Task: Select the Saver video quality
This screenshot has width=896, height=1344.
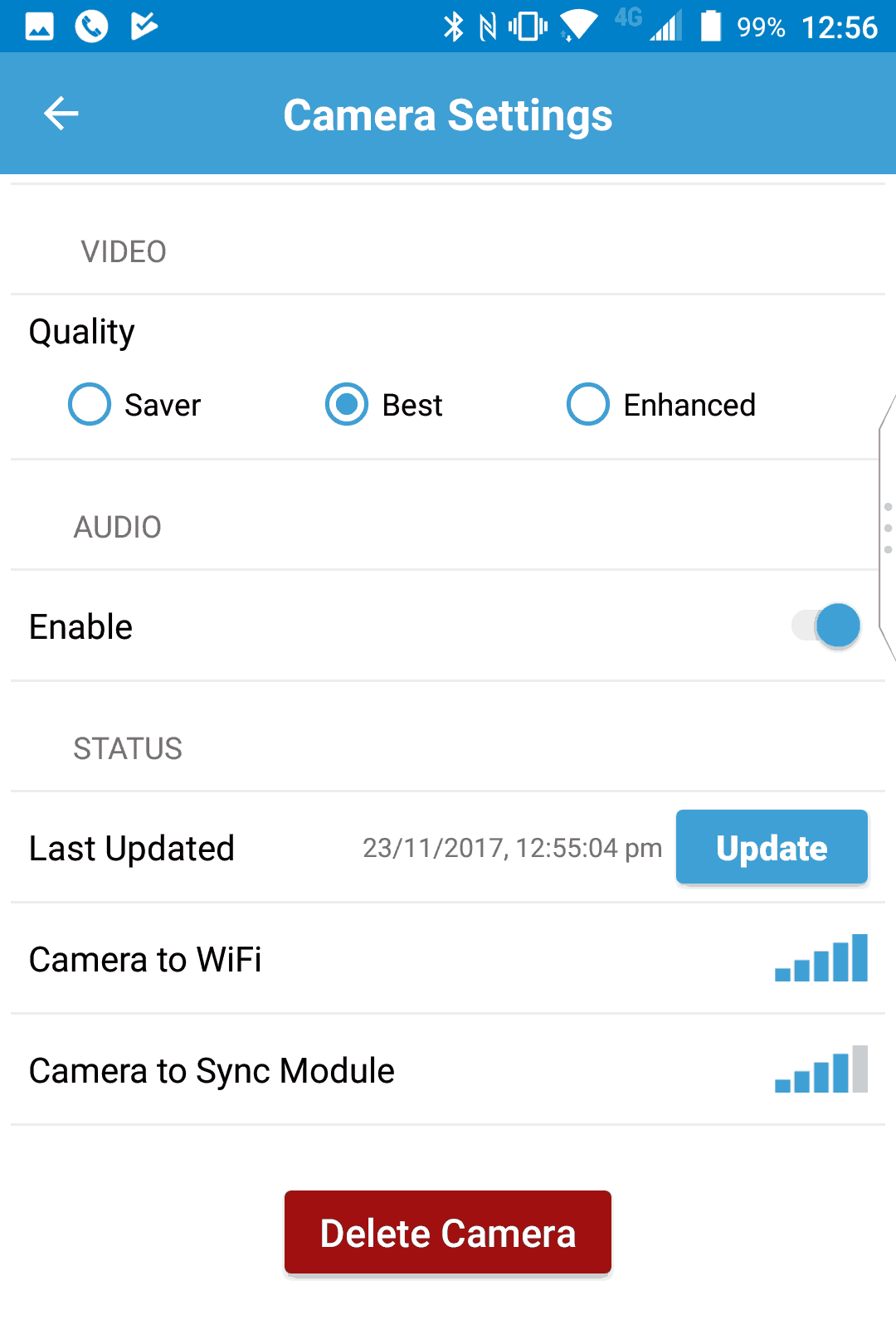Action: [90, 405]
